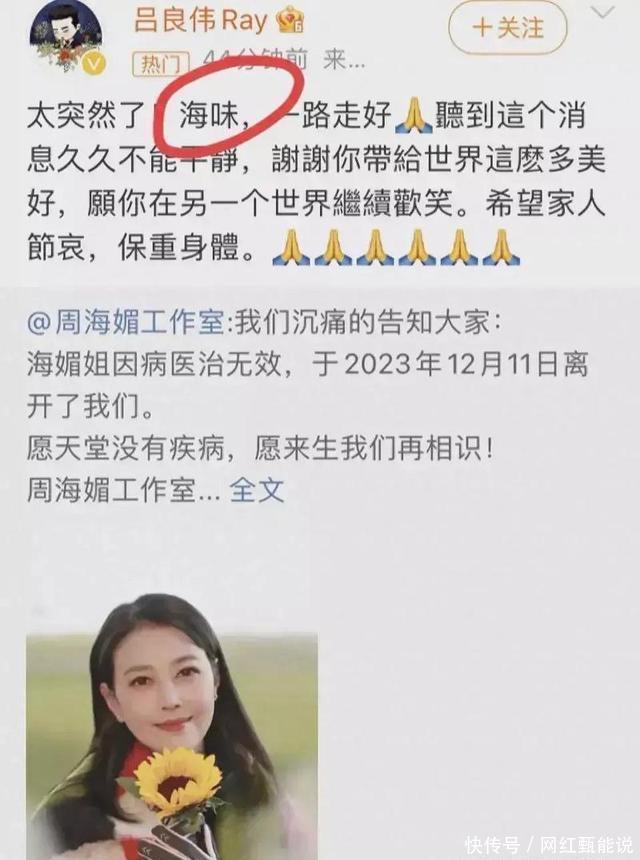The image size is (640, 860).
Task: View the reposted photo with the sunflower
Action: click(172, 746)
